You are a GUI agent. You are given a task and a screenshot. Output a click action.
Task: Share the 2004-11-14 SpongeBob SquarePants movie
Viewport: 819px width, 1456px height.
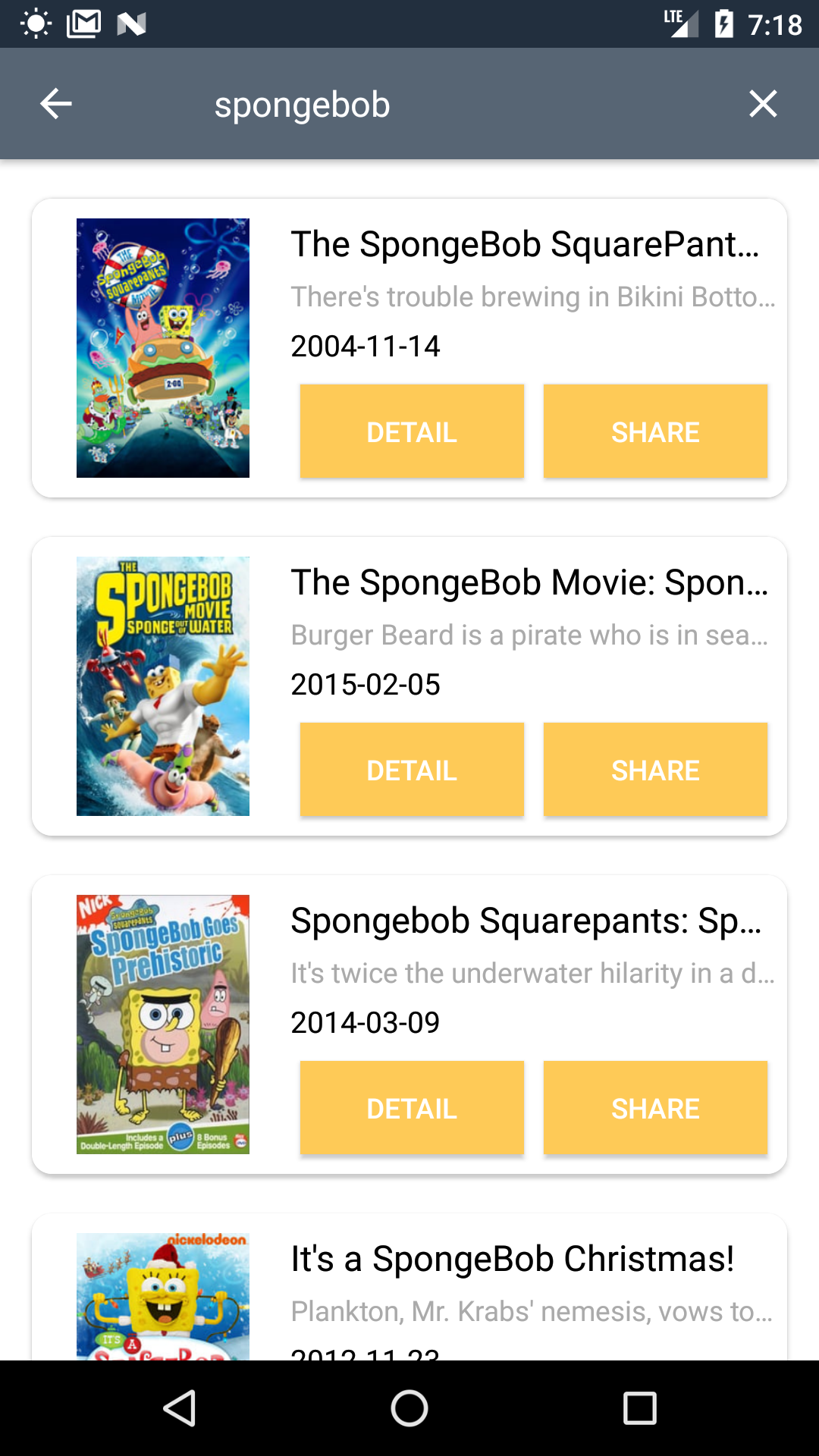point(655,431)
